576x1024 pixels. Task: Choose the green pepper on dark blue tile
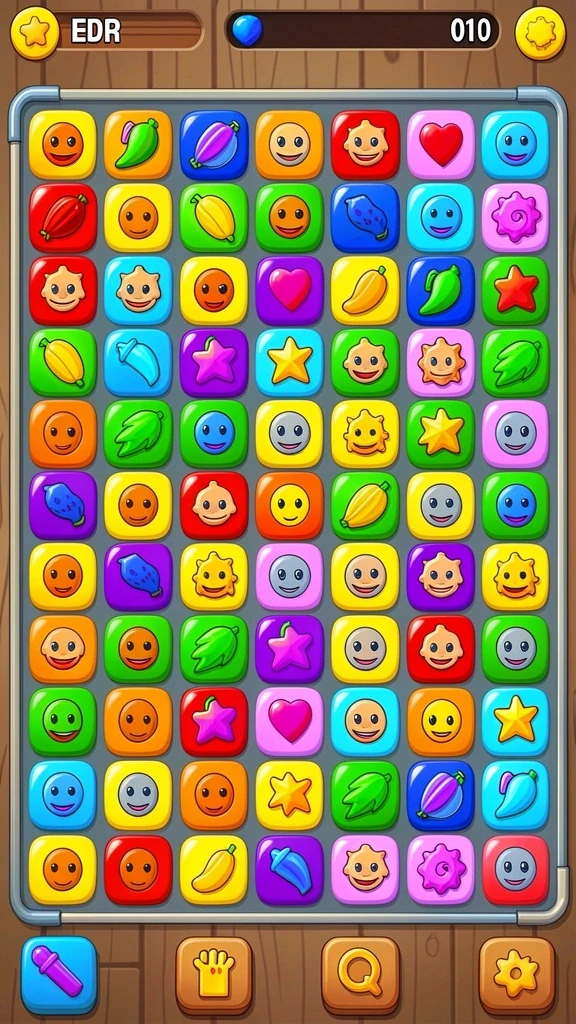(441, 290)
